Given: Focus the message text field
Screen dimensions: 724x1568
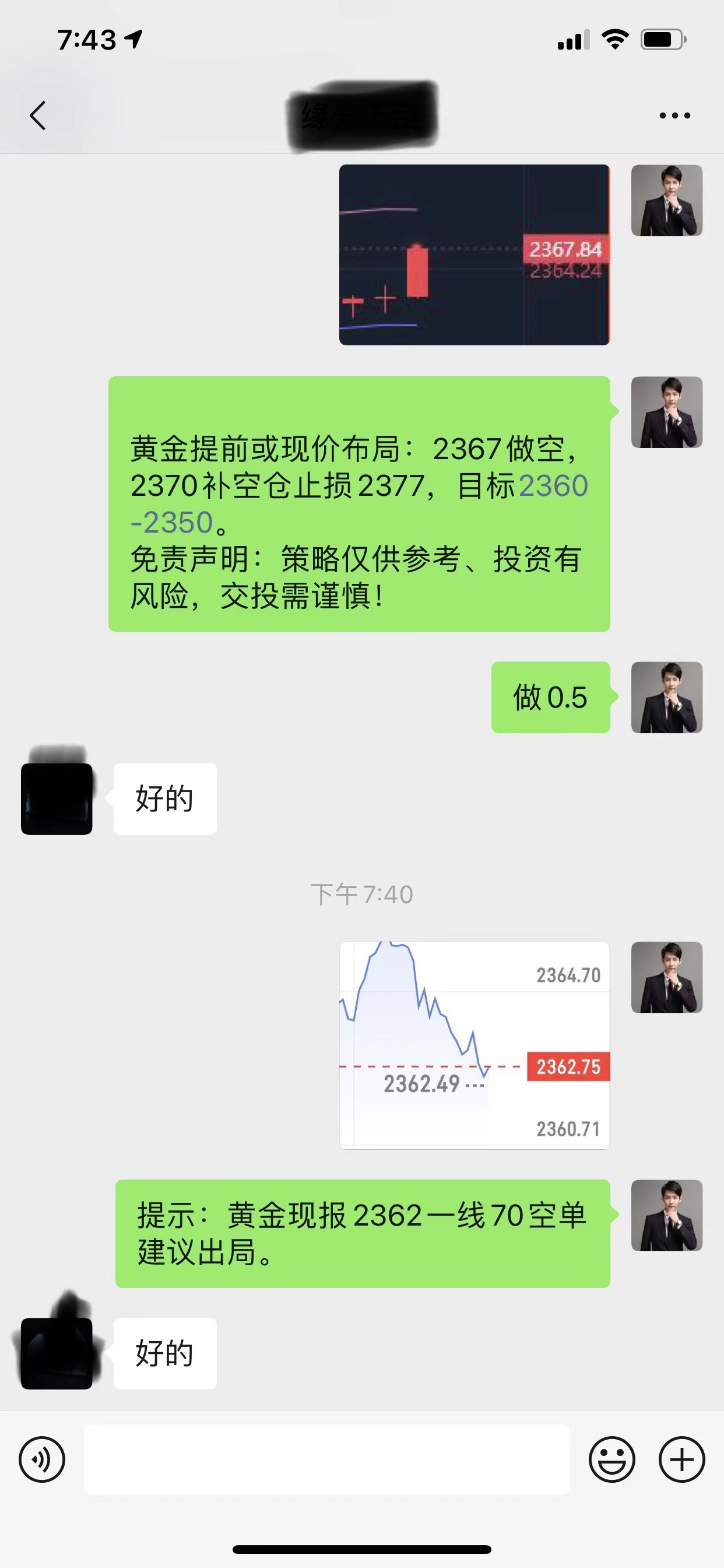Looking at the screenshot, I should click(326, 1459).
